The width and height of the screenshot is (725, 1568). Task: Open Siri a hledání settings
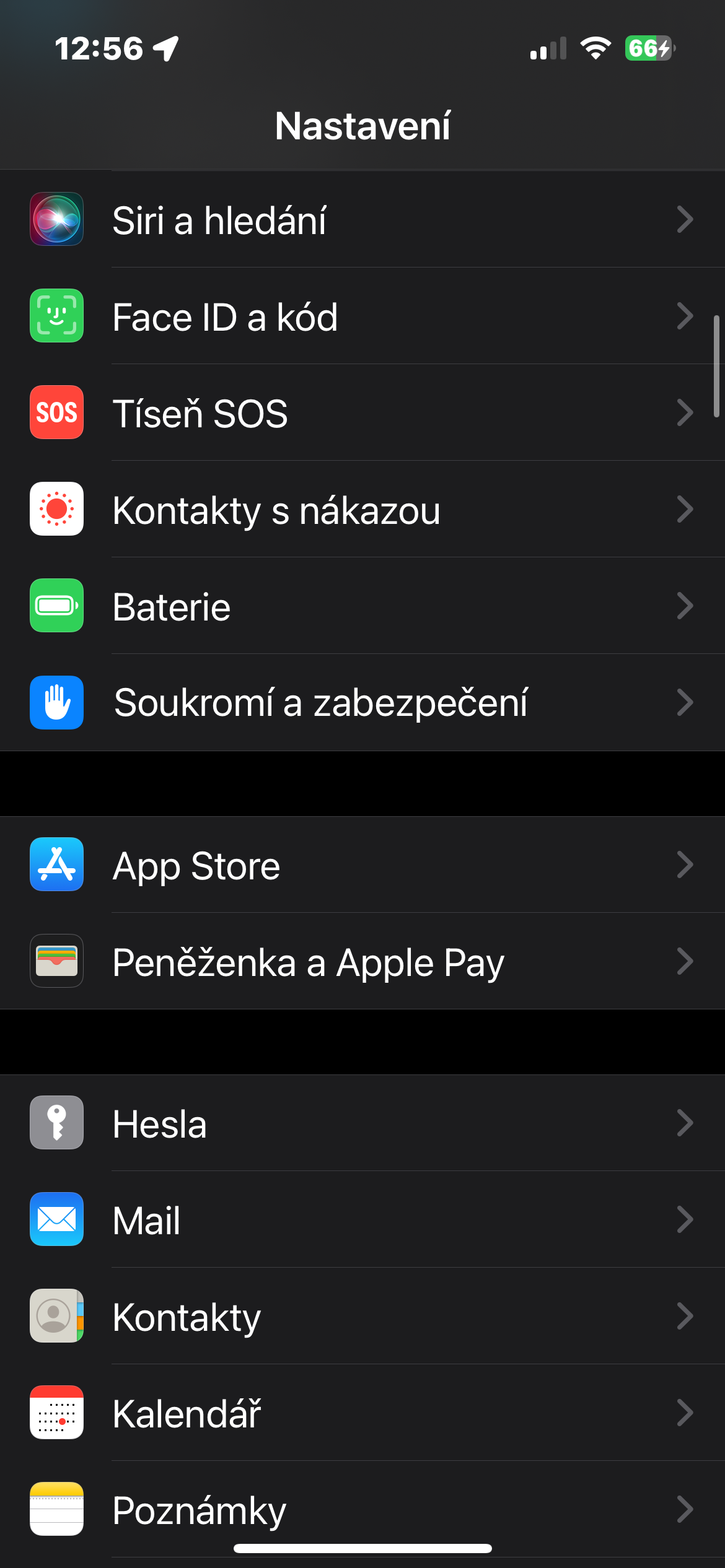click(362, 220)
